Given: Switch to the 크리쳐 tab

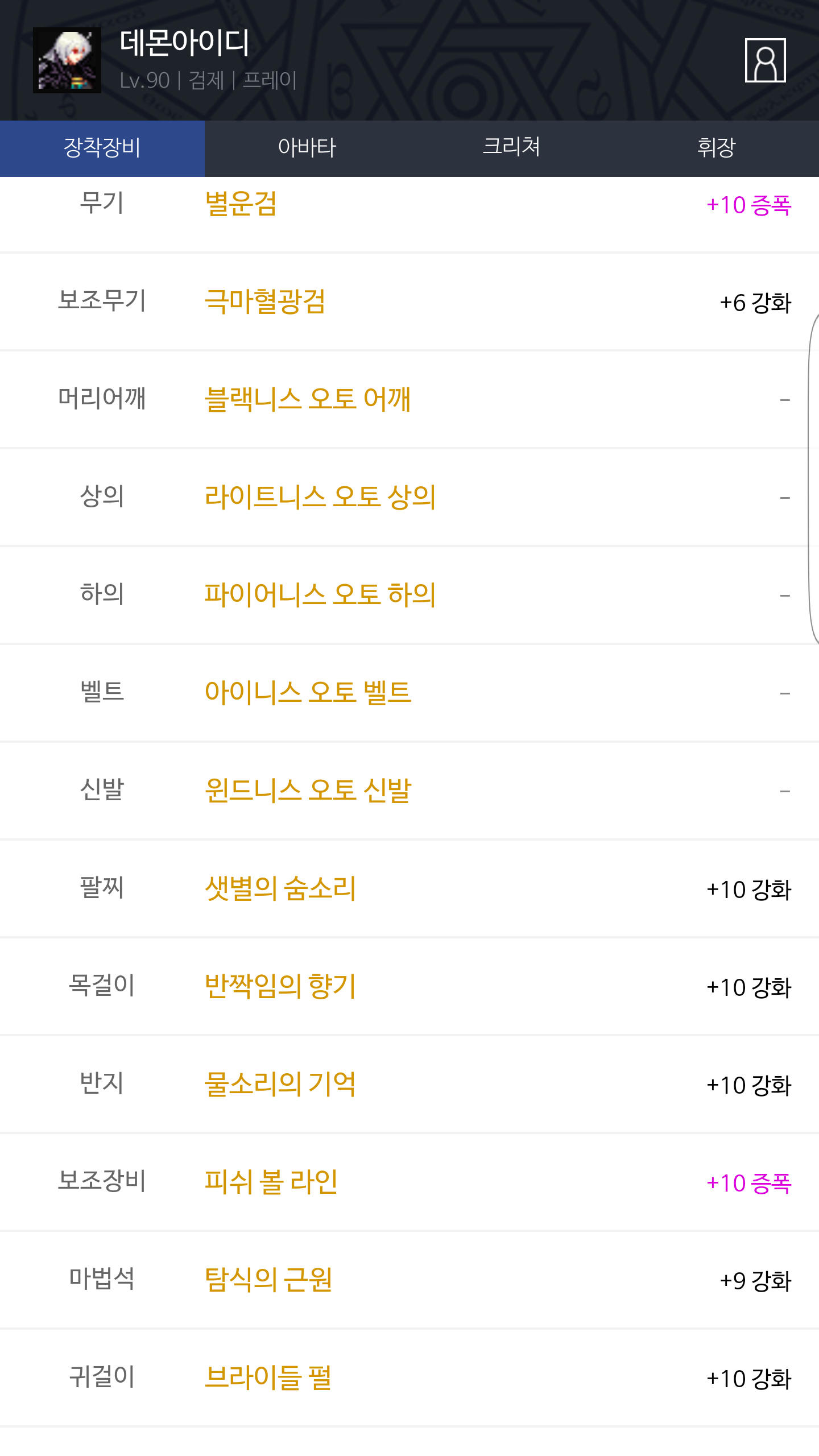Looking at the screenshot, I should tap(512, 148).
